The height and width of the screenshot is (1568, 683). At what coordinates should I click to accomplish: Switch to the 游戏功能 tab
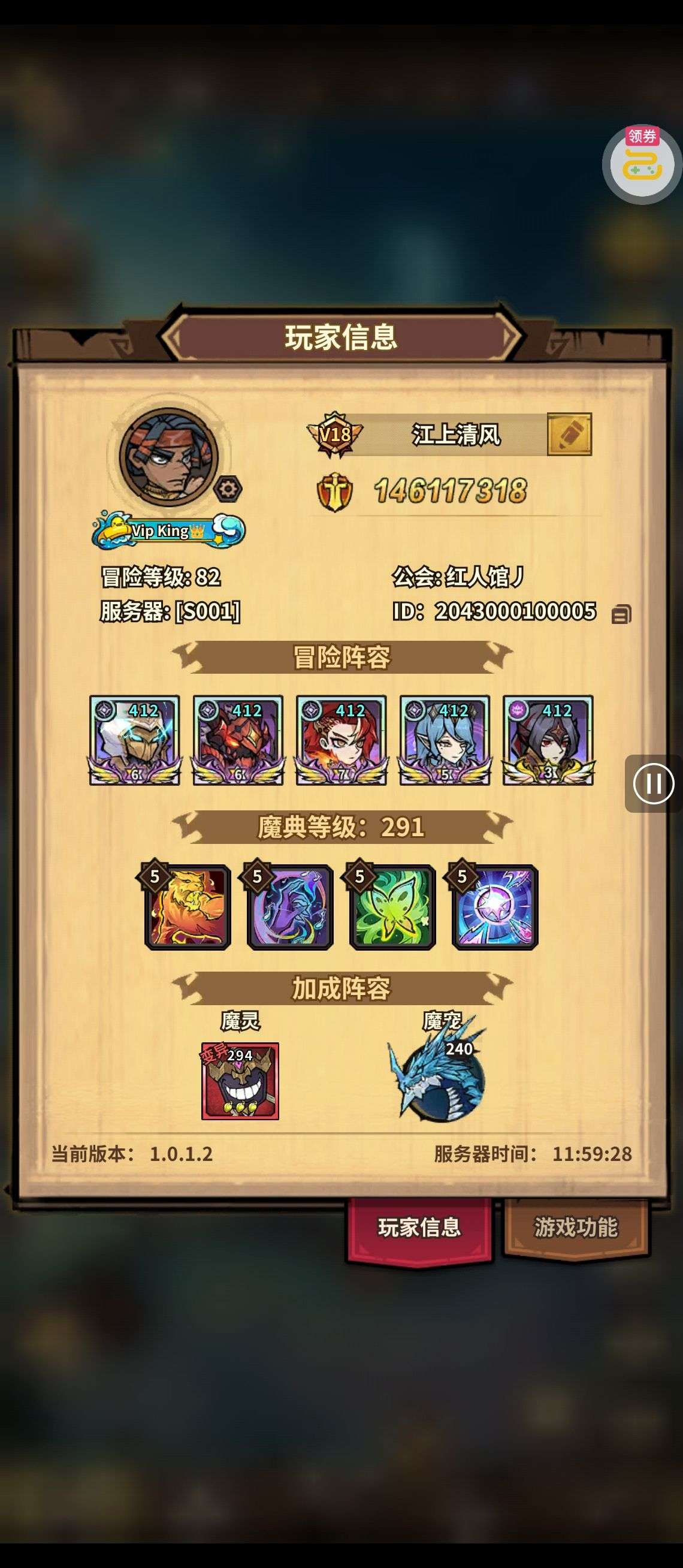575,1228
